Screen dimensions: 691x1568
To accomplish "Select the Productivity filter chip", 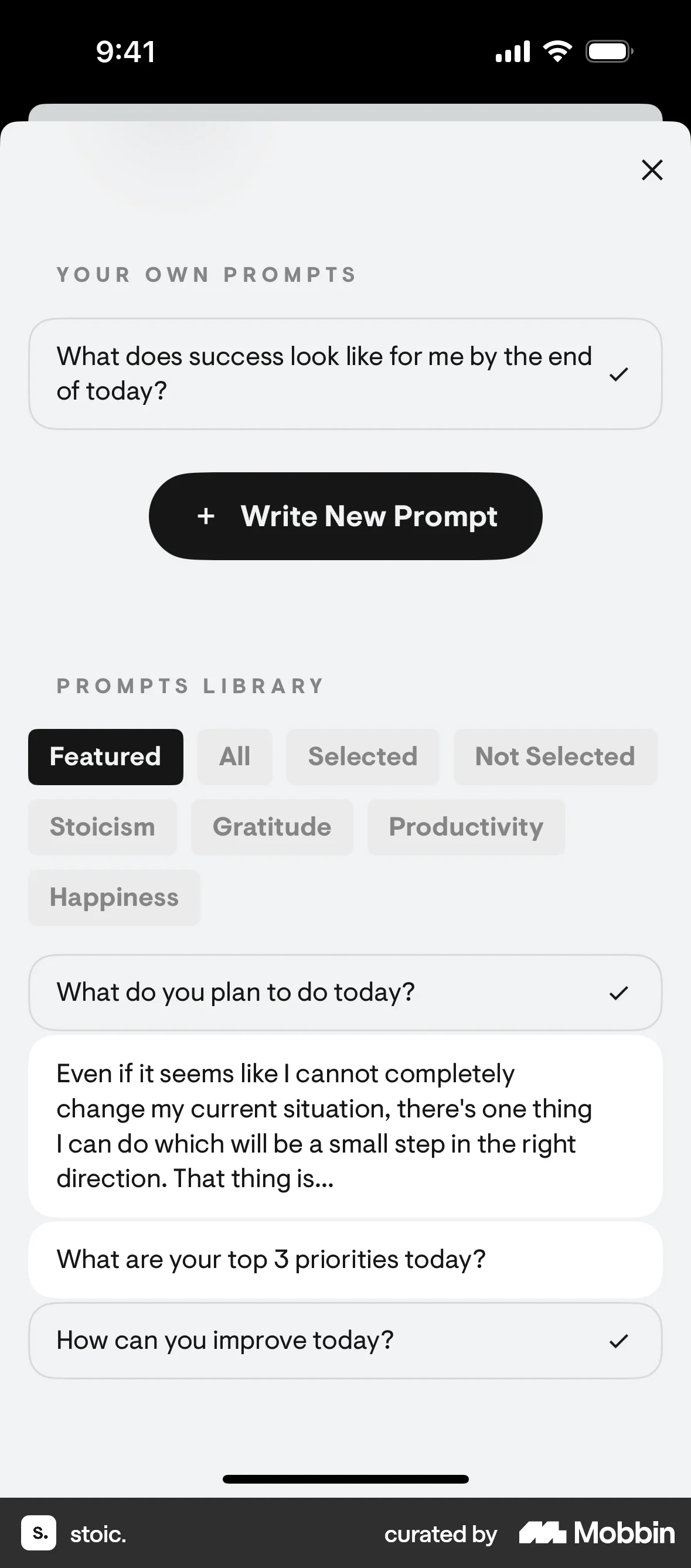I will click(x=466, y=827).
